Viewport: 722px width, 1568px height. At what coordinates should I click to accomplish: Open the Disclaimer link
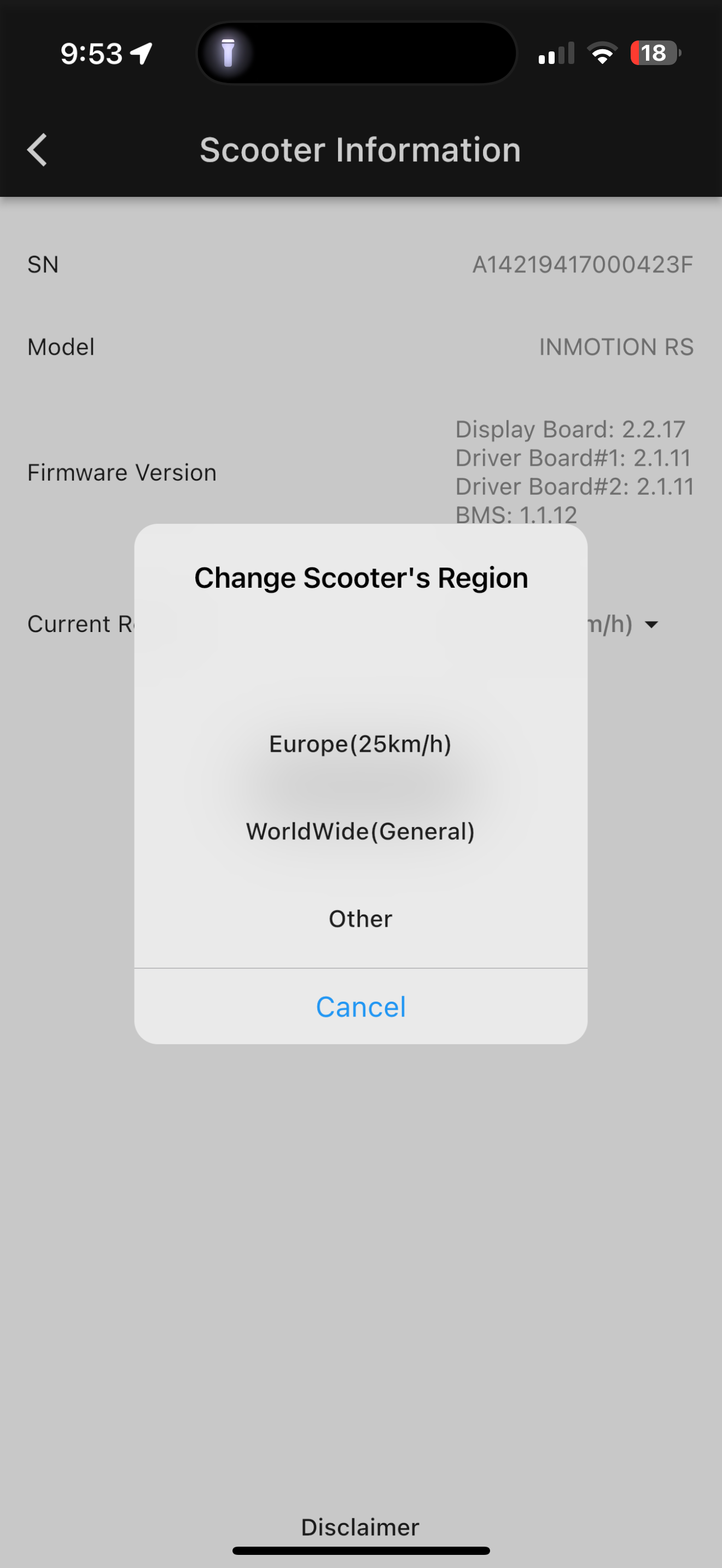(x=360, y=1527)
